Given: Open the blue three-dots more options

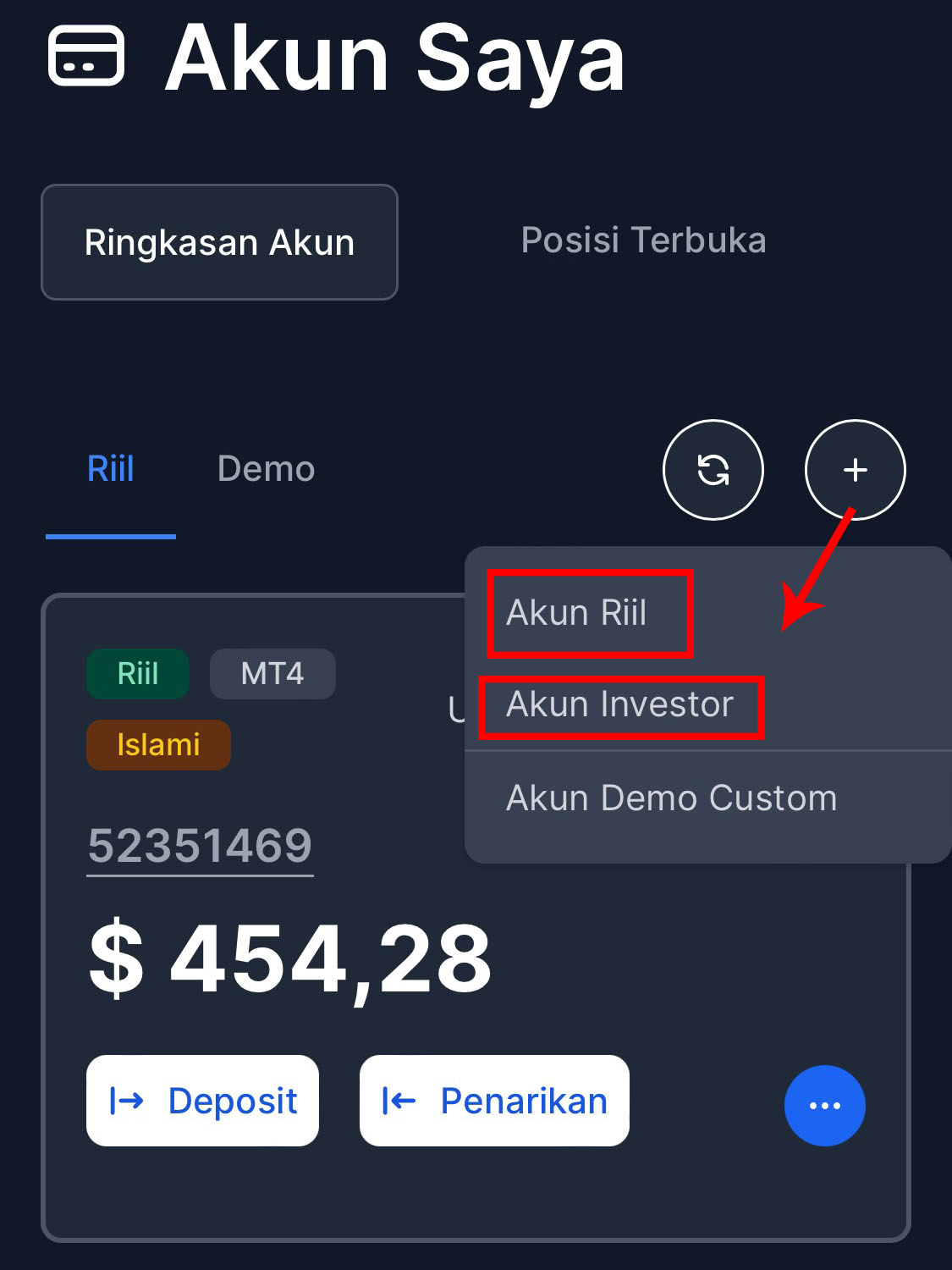Looking at the screenshot, I should [824, 1106].
